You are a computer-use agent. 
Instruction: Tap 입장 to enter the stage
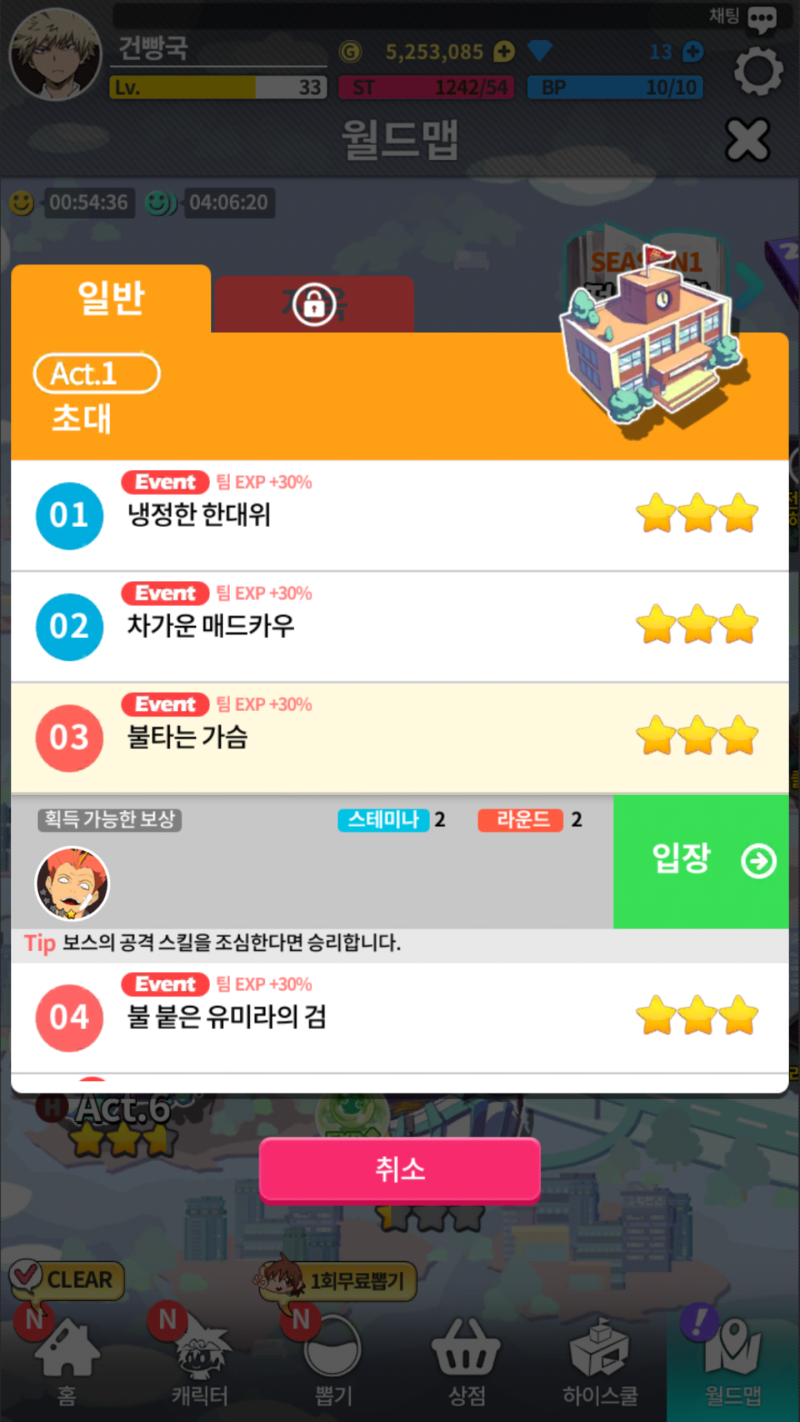point(700,861)
